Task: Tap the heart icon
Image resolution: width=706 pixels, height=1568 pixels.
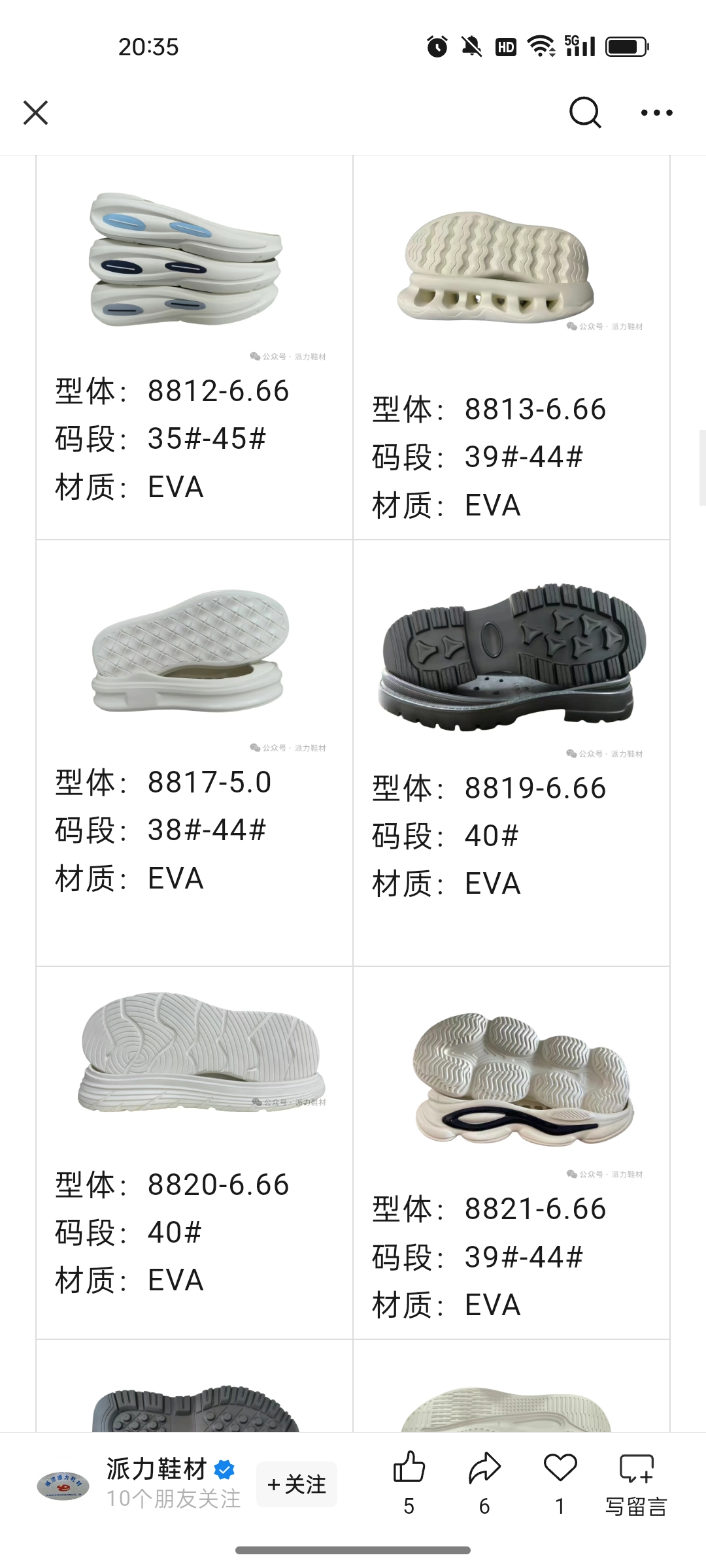Action: (560, 1470)
